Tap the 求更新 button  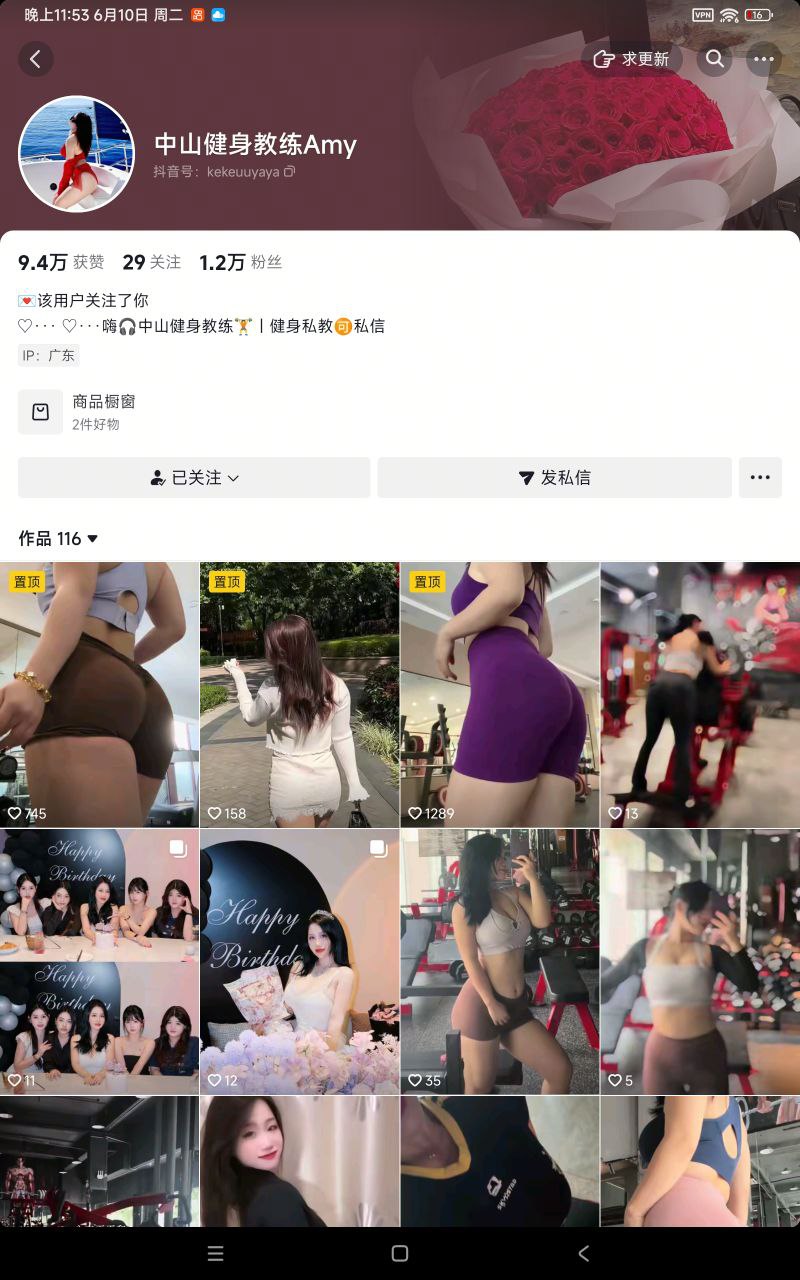632,59
